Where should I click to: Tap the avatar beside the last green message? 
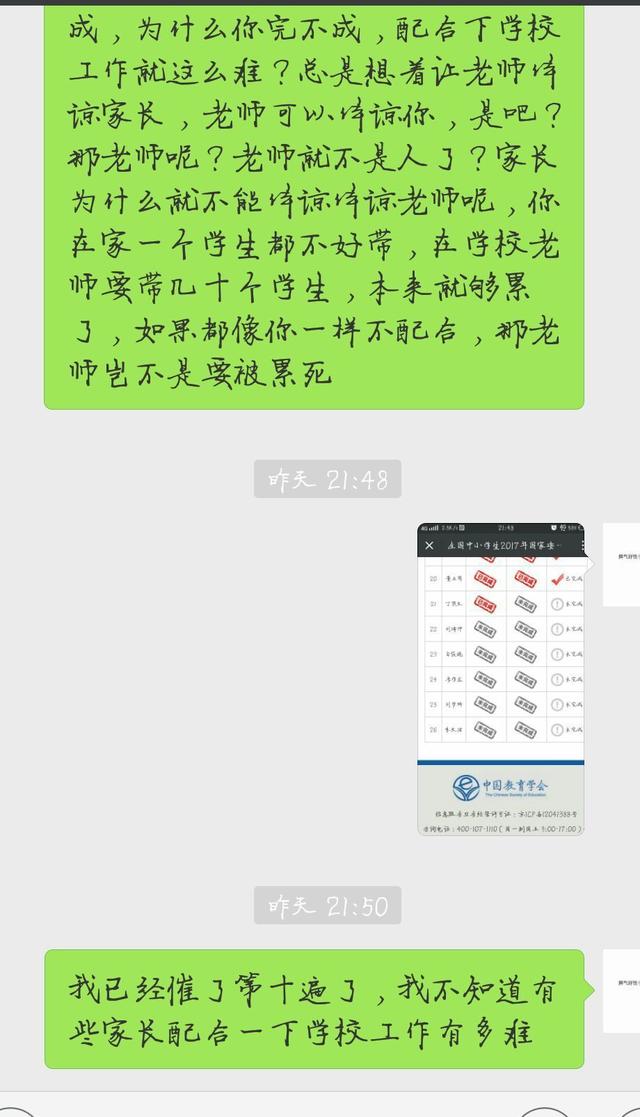[x=622, y=990]
